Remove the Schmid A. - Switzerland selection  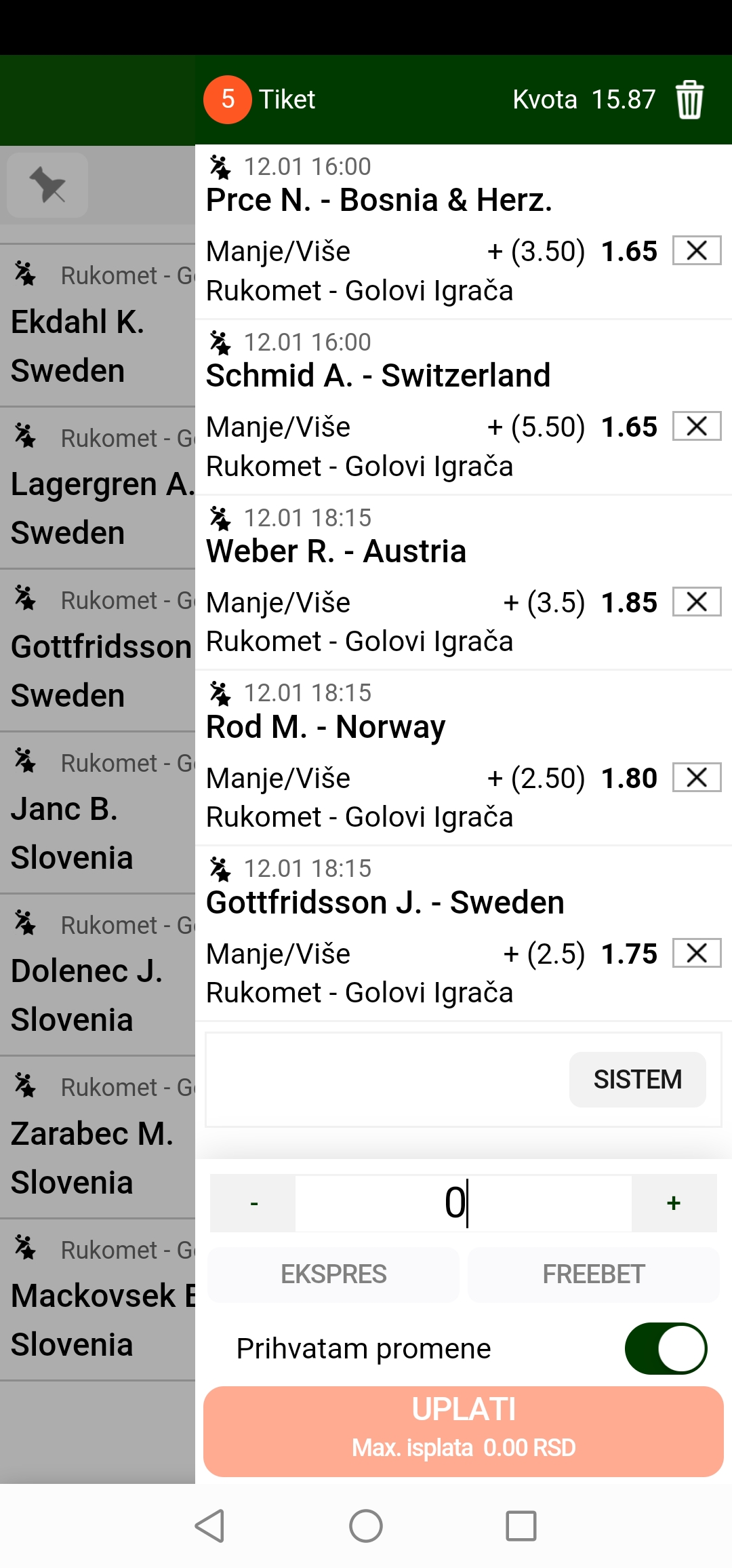tap(696, 427)
